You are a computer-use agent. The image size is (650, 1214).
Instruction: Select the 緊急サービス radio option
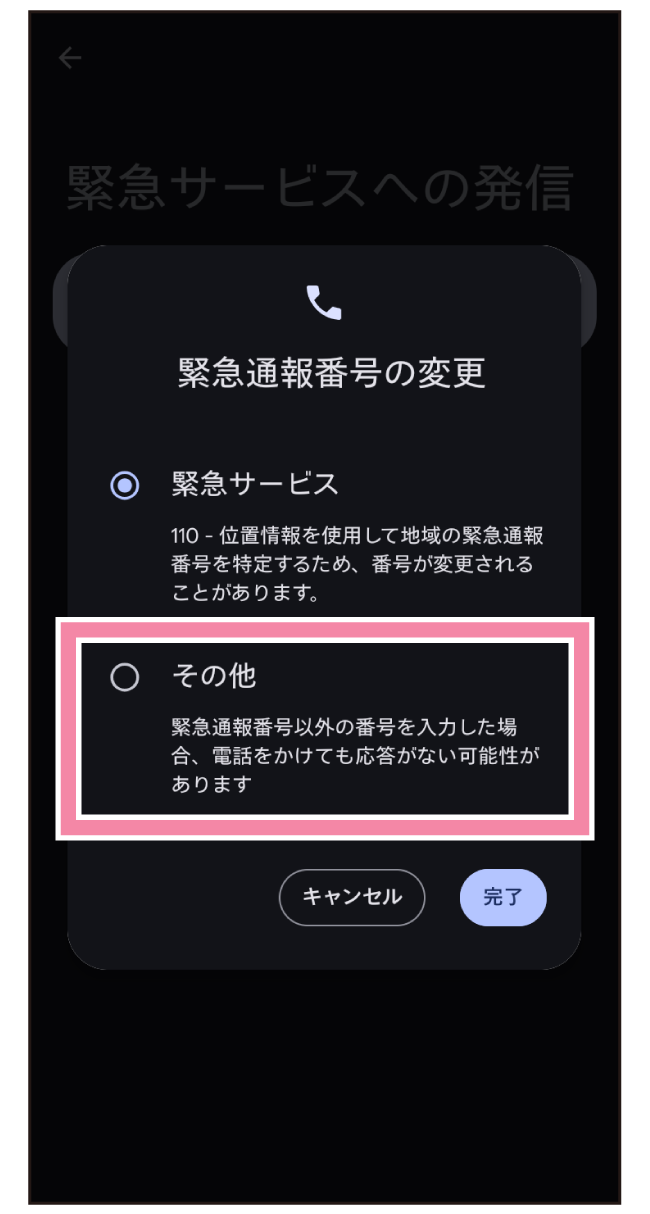(124, 486)
